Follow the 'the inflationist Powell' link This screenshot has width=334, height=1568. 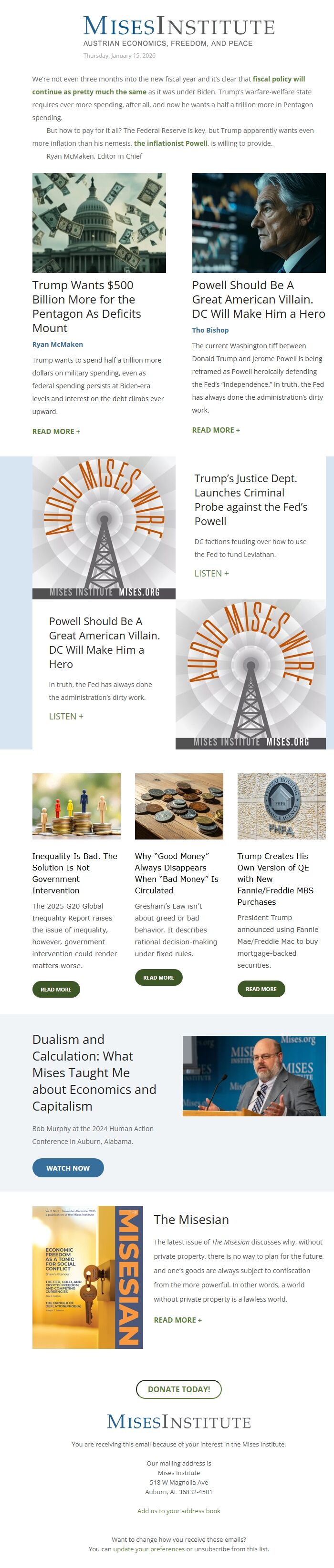click(x=170, y=144)
